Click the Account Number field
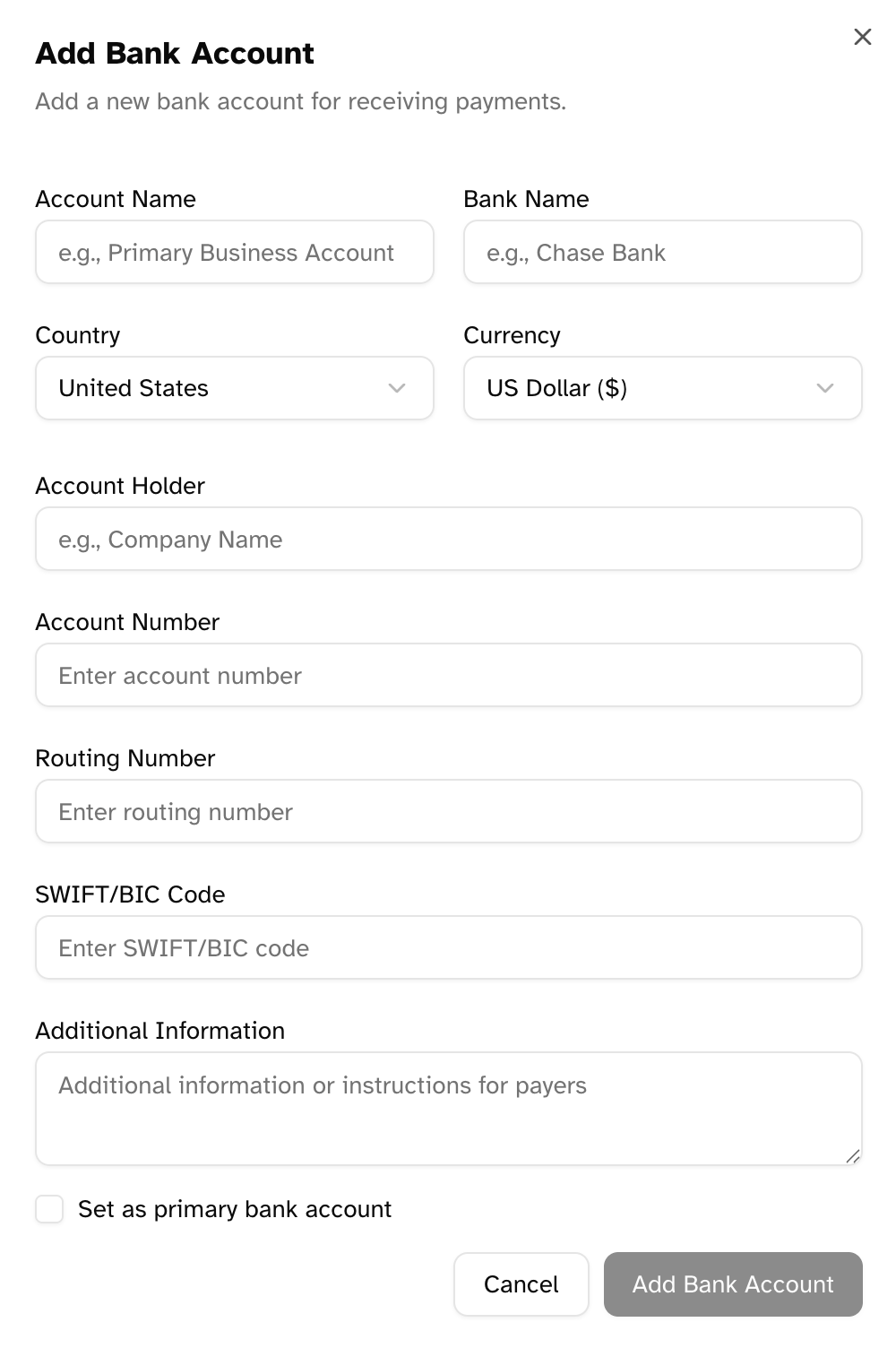 pos(448,675)
